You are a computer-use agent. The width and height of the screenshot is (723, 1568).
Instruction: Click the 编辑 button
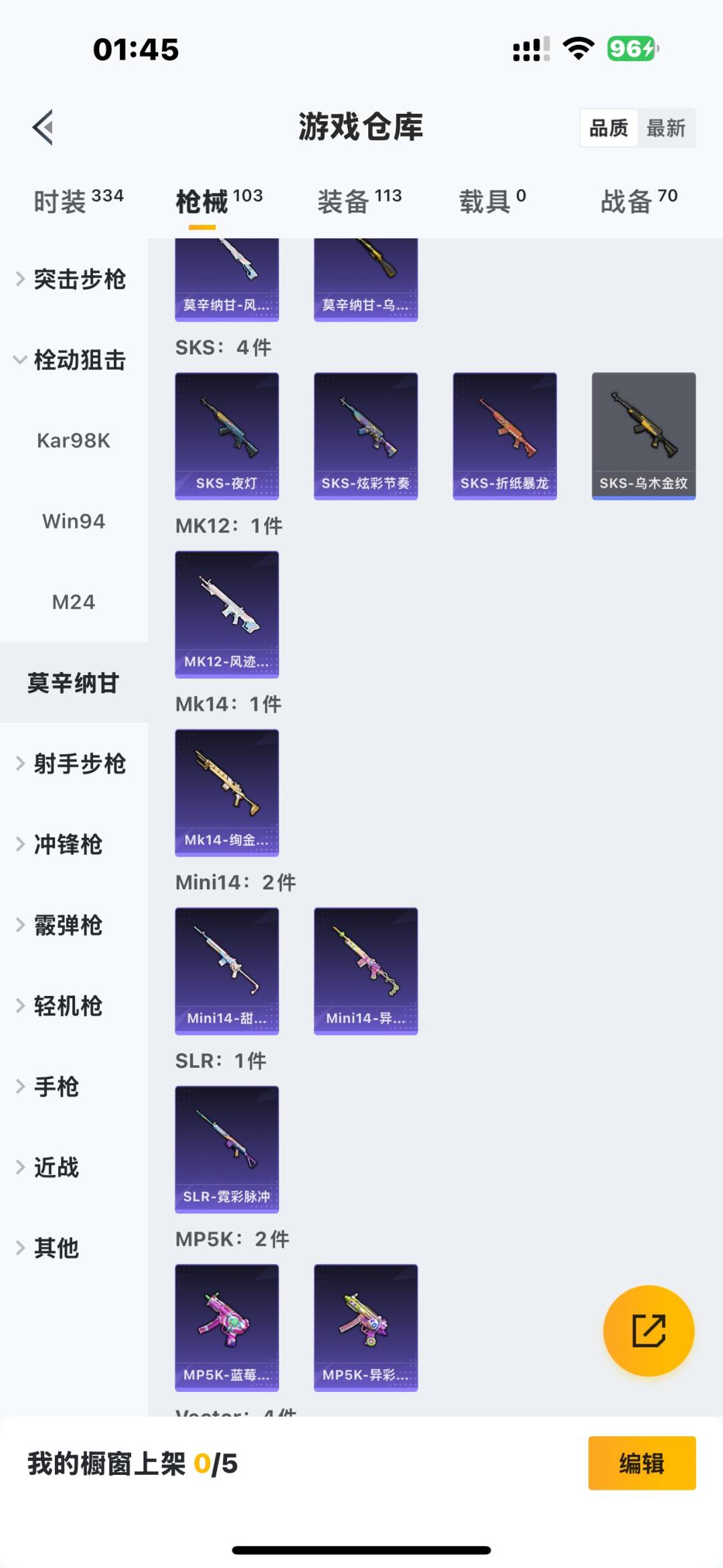641,1464
